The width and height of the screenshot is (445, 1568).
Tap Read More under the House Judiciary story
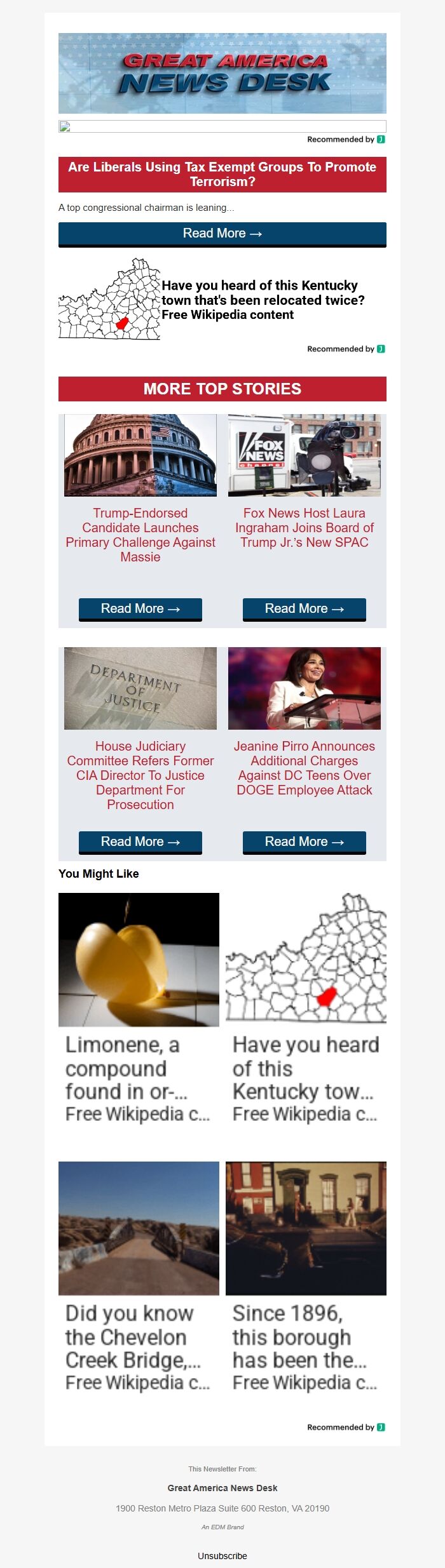coord(140,841)
